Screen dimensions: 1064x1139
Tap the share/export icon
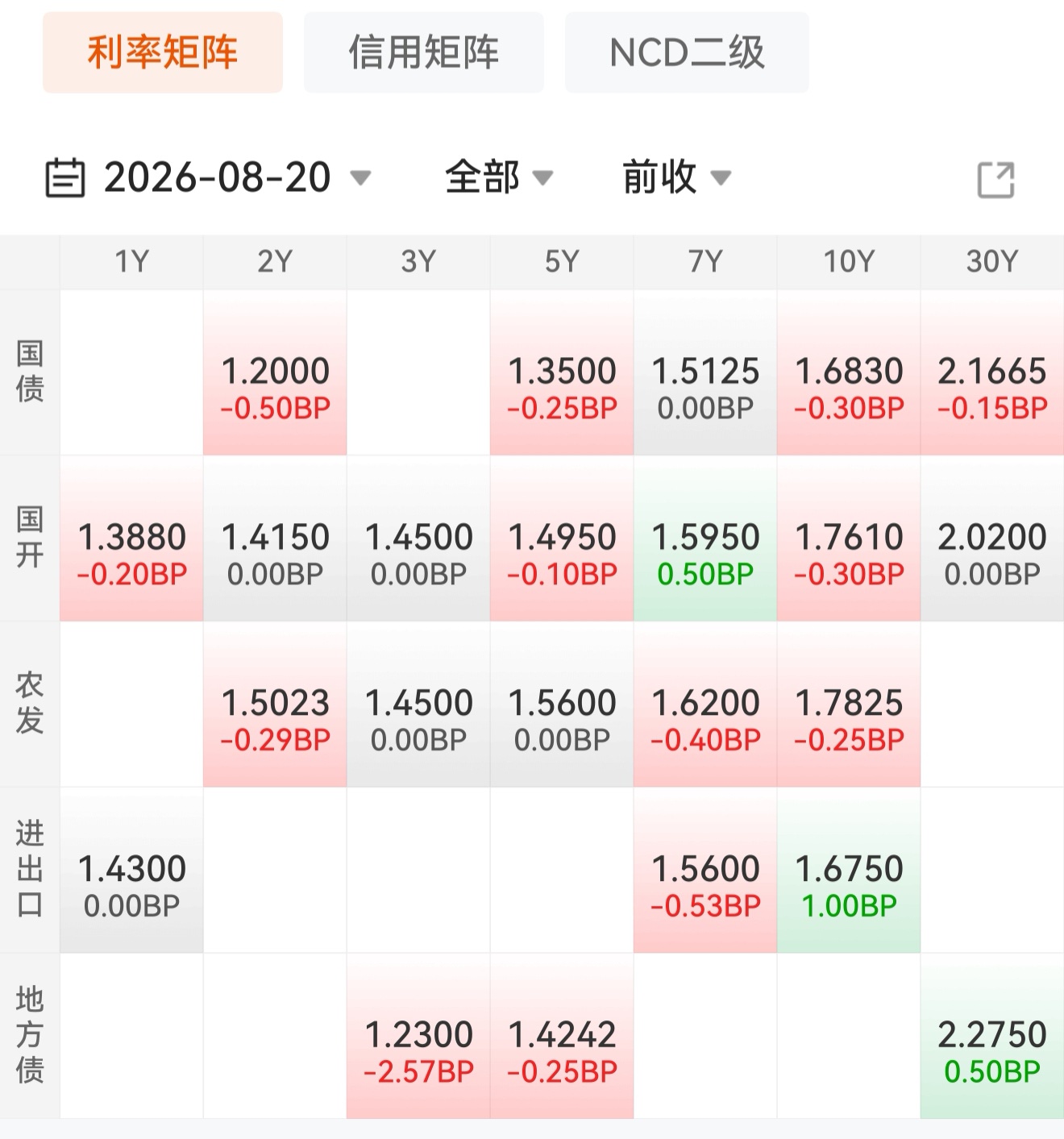point(995,179)
